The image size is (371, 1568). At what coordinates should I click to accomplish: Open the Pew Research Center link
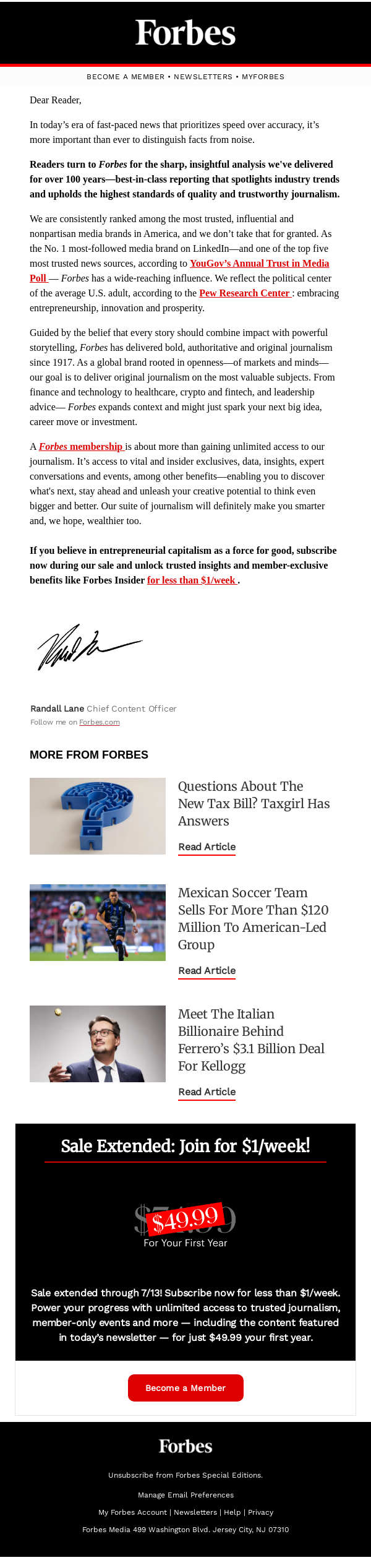pyautogui.click(x=245, y=293)
